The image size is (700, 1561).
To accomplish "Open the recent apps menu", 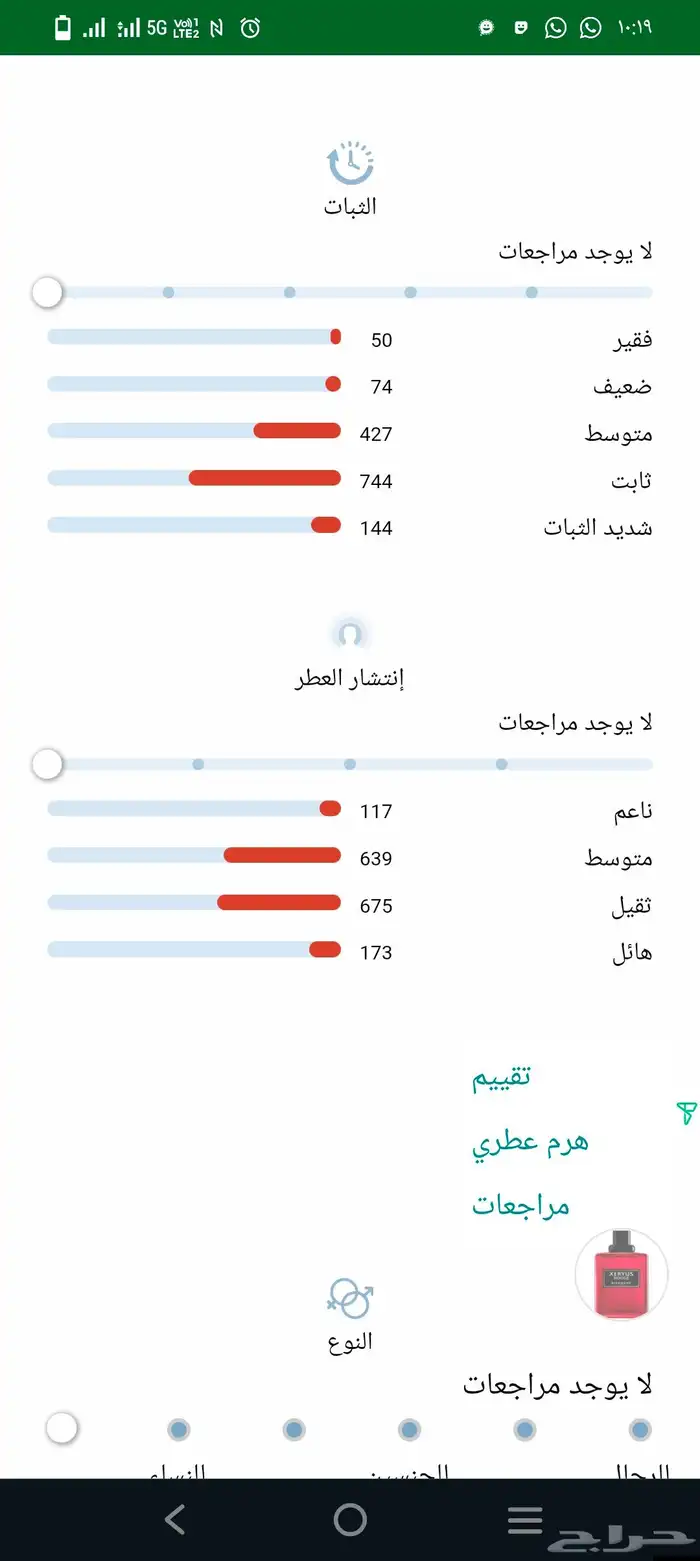I will pyautogui.click(x=525, y=1520).
